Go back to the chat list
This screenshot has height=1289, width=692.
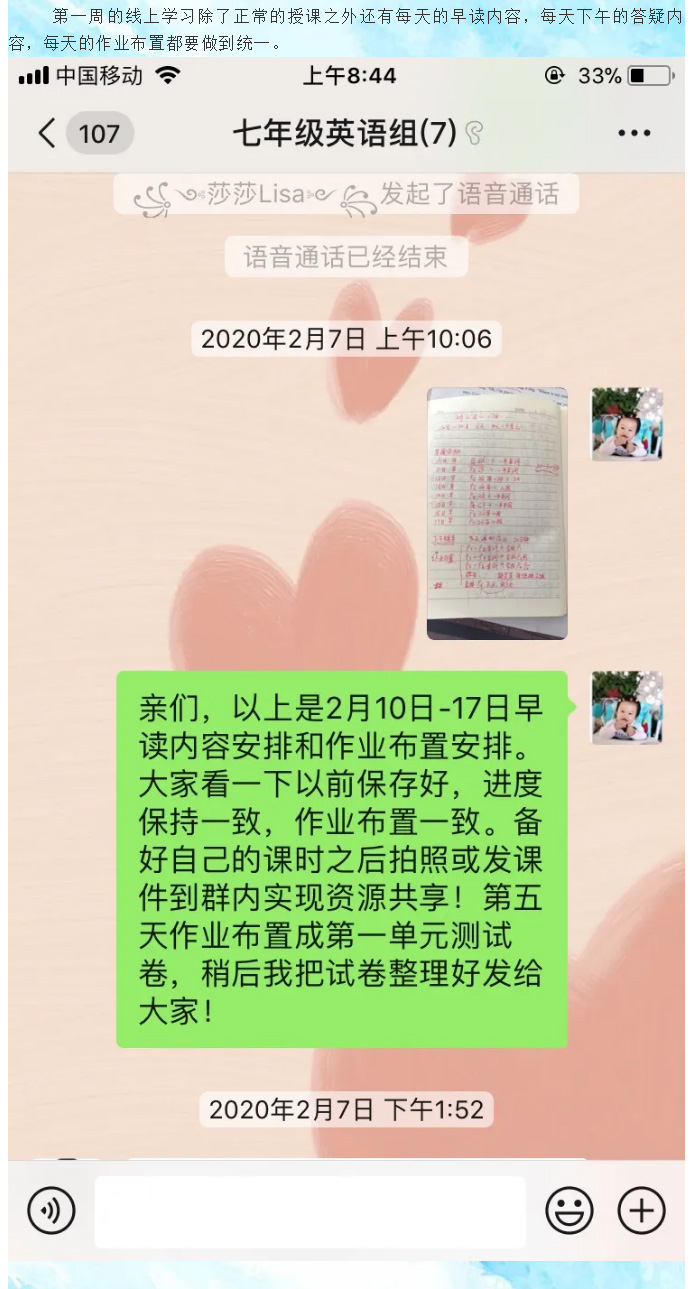[x=47, y=134]
